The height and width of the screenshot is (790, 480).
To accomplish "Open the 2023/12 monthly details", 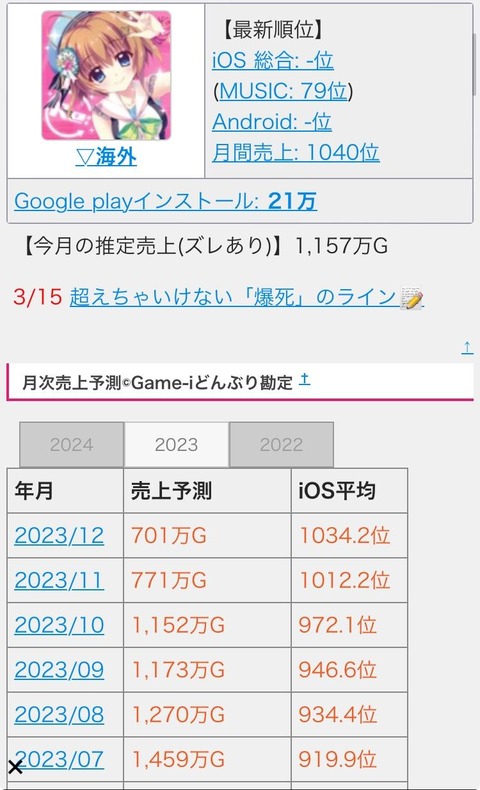I will tap(59, 536).
